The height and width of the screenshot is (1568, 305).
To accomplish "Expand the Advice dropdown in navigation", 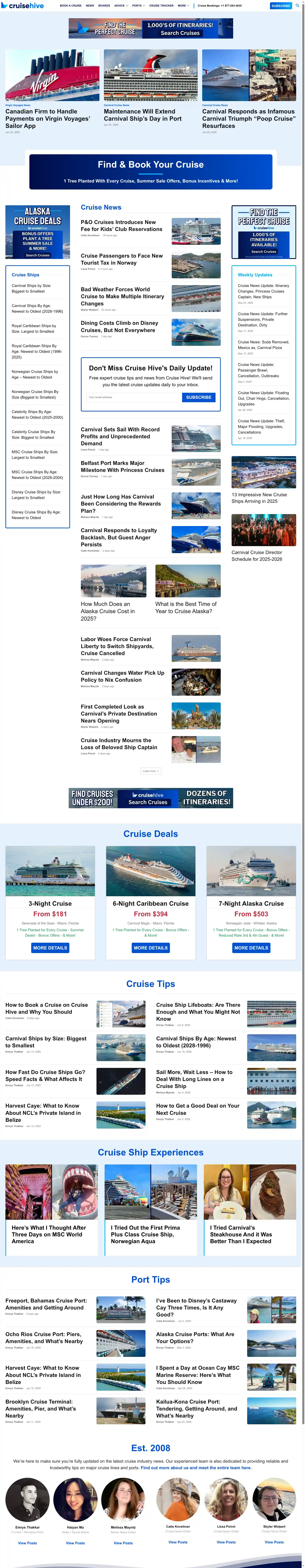I will tap(121, 5).
